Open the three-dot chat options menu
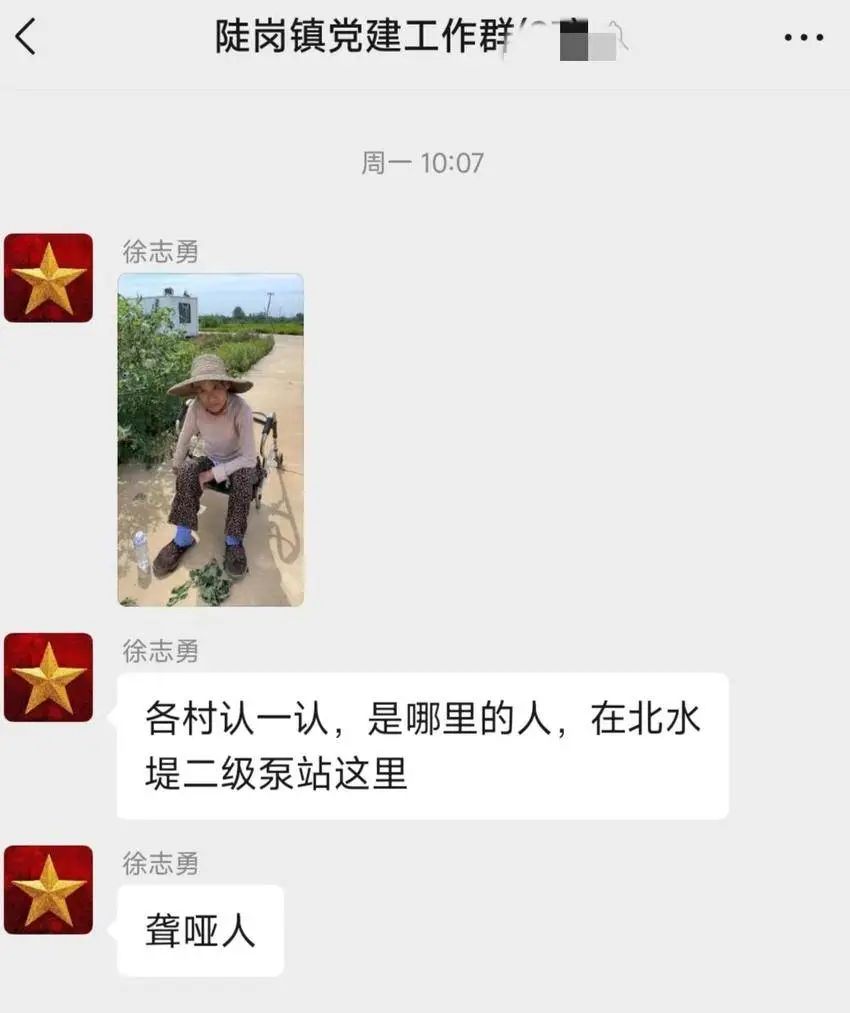 point(803,38)
